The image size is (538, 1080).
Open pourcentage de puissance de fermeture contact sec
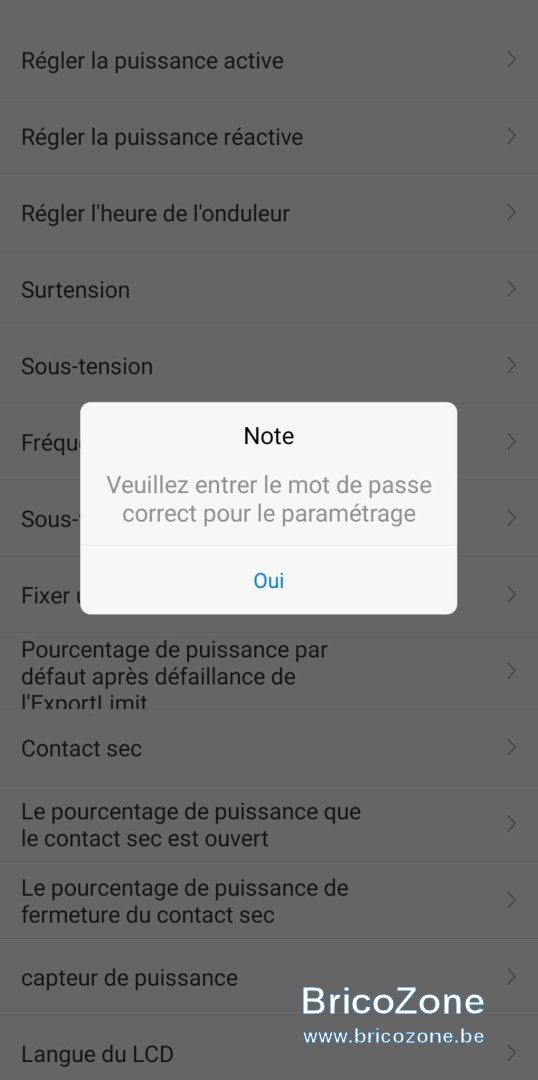coord(269,901)
